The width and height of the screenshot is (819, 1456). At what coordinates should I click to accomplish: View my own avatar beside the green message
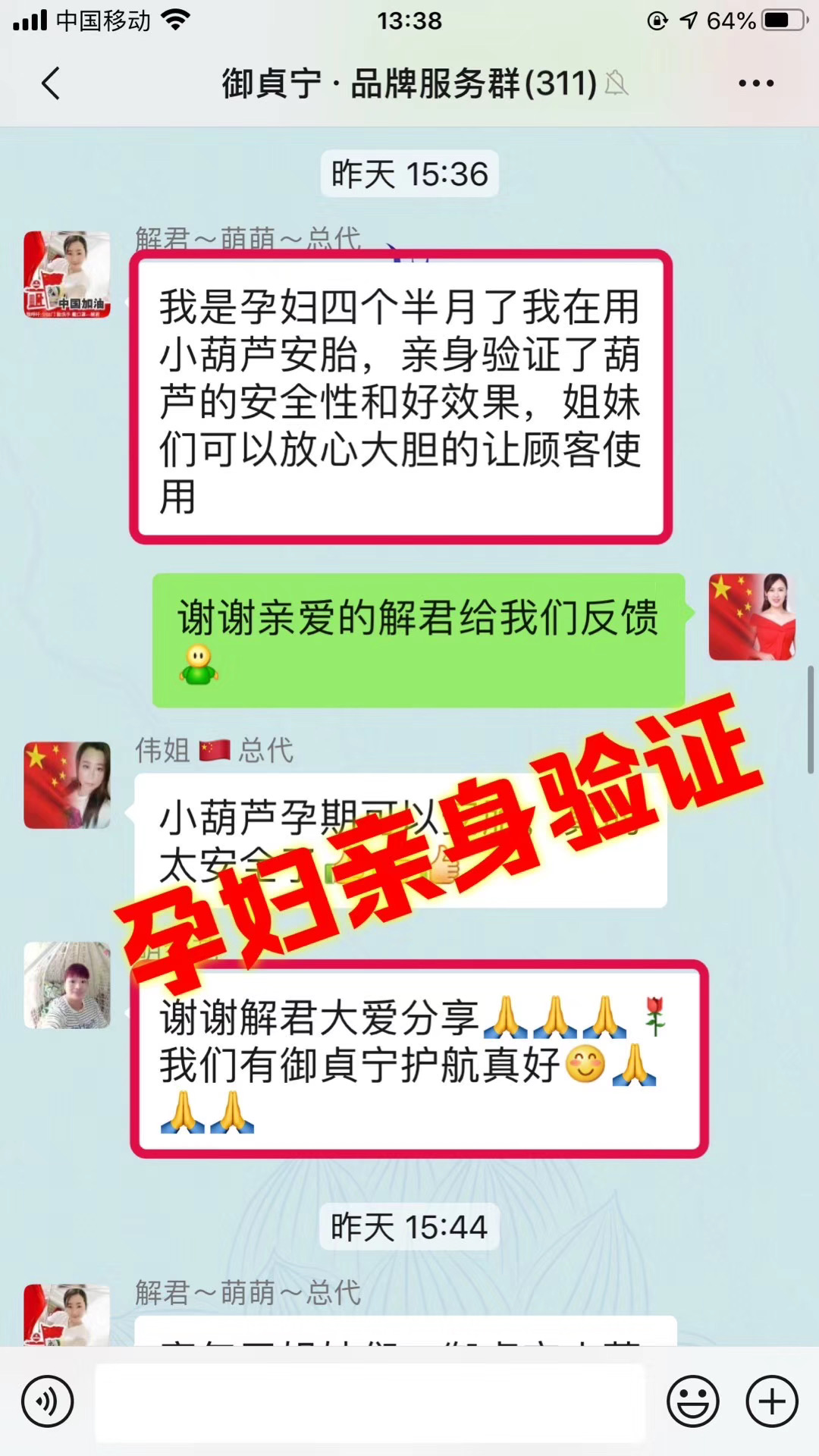pos(752,617)
